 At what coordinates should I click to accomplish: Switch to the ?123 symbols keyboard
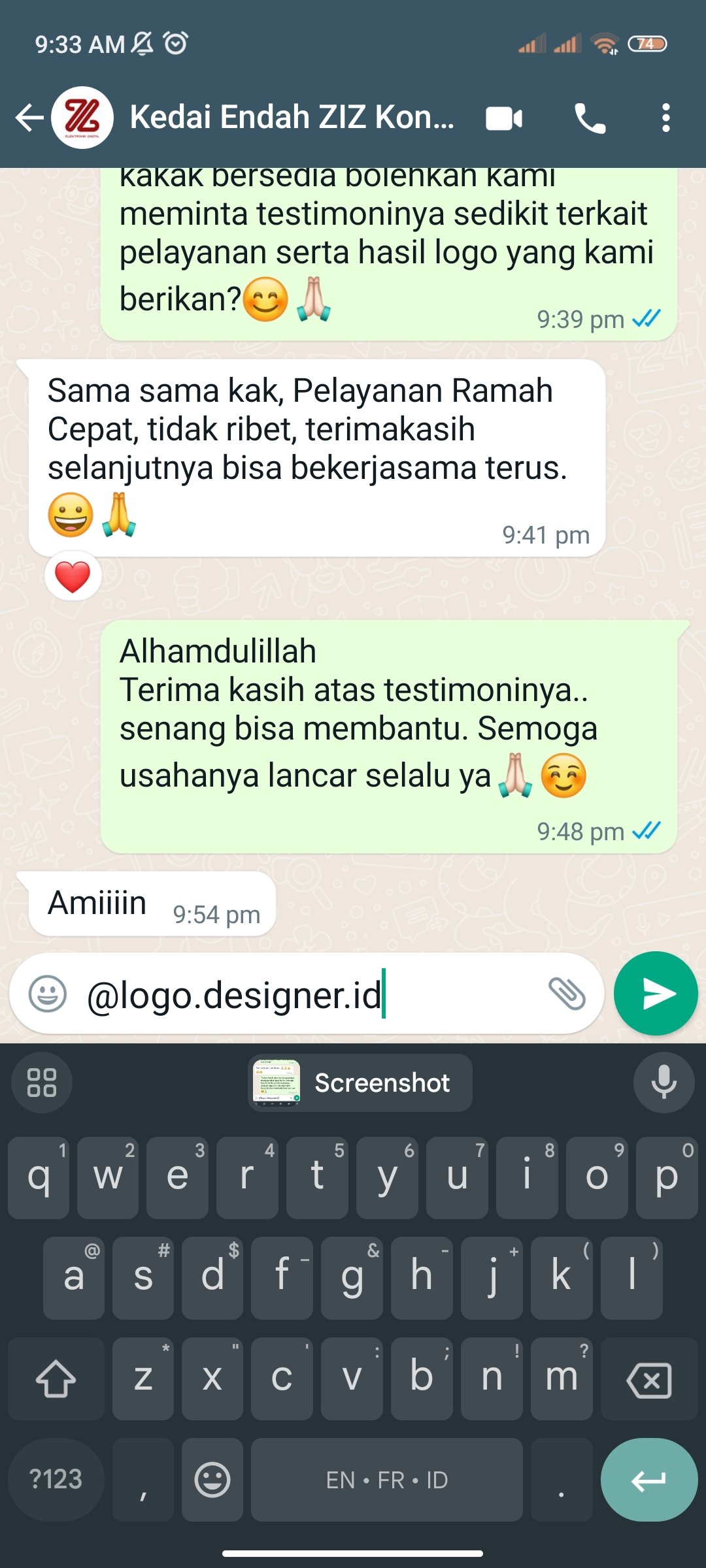56,1480
